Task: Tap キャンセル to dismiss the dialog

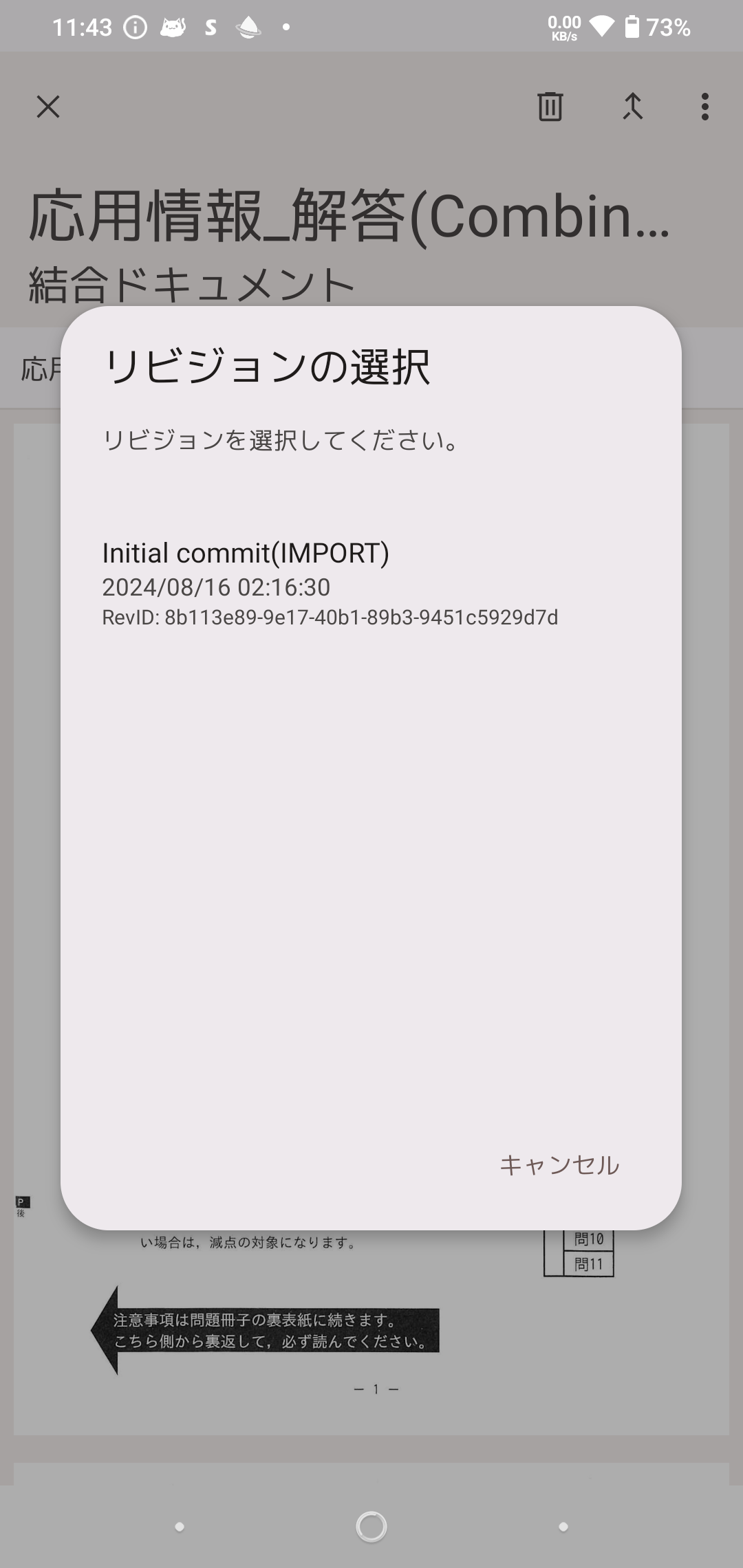Action: pyautogui.click(x=559, y=1165)
